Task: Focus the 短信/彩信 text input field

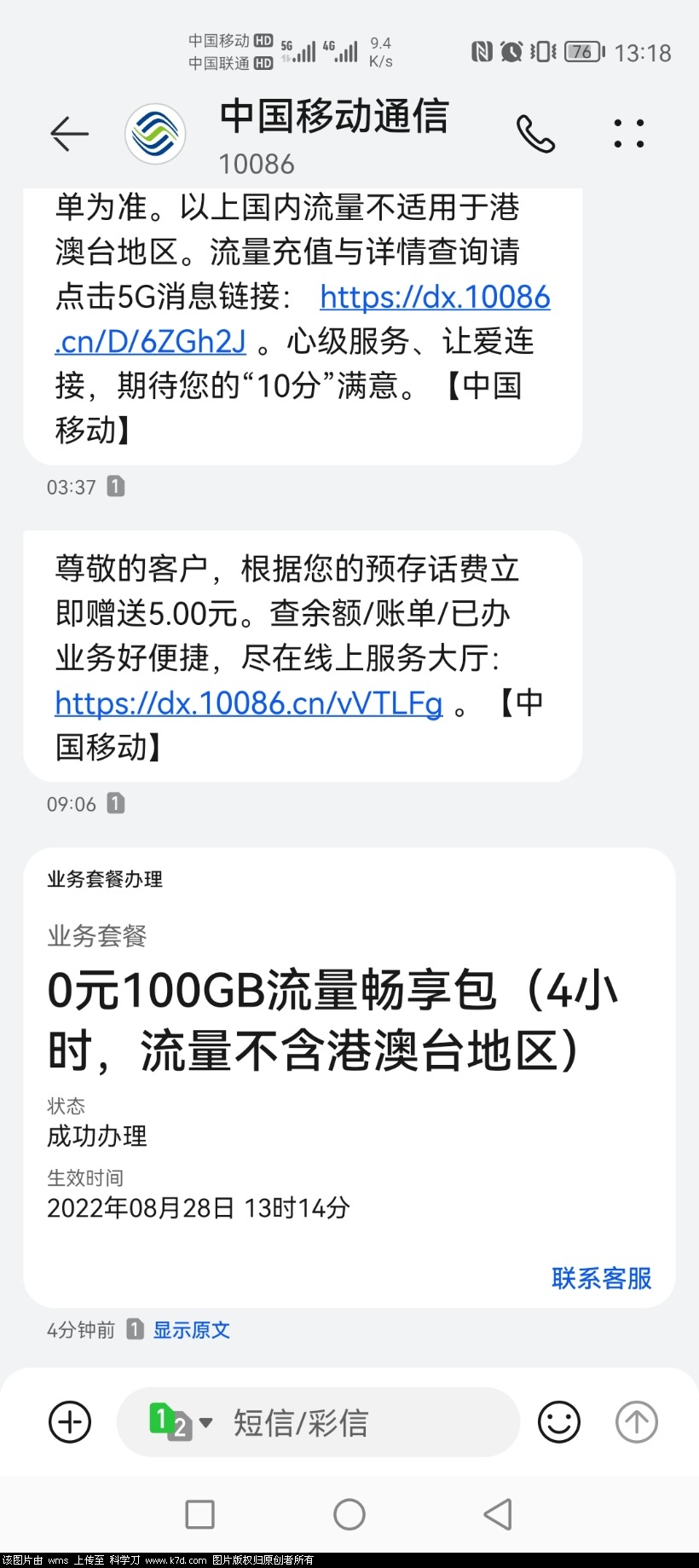Action: pyautogui.click(x=358, y=1421)
